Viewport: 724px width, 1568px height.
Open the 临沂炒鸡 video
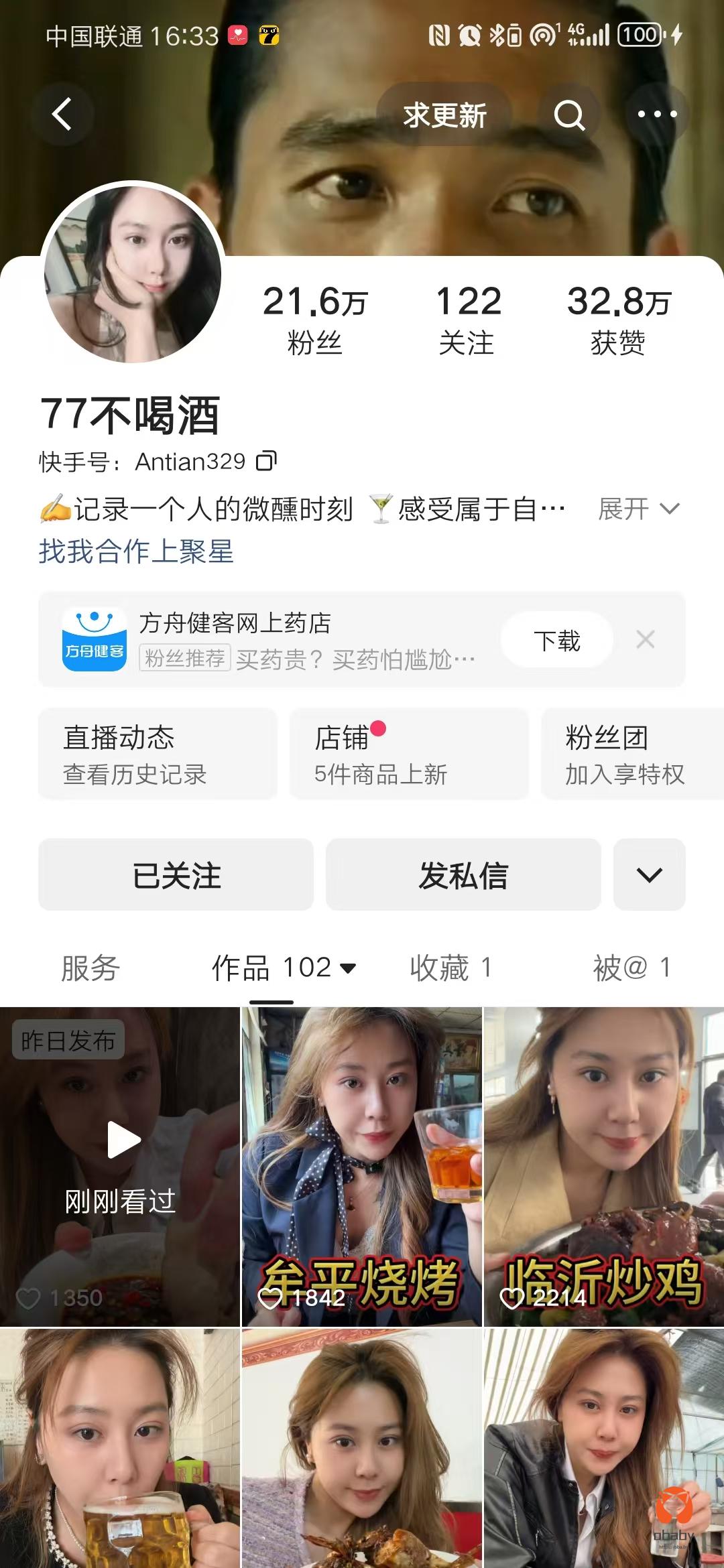click(603, 1166)
